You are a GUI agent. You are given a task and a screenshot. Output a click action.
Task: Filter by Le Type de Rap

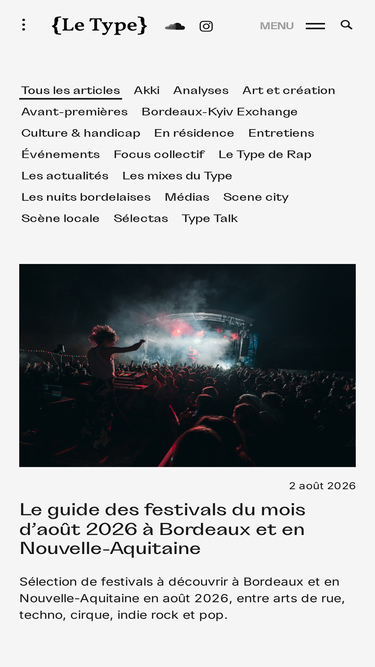tap(265, 154)
